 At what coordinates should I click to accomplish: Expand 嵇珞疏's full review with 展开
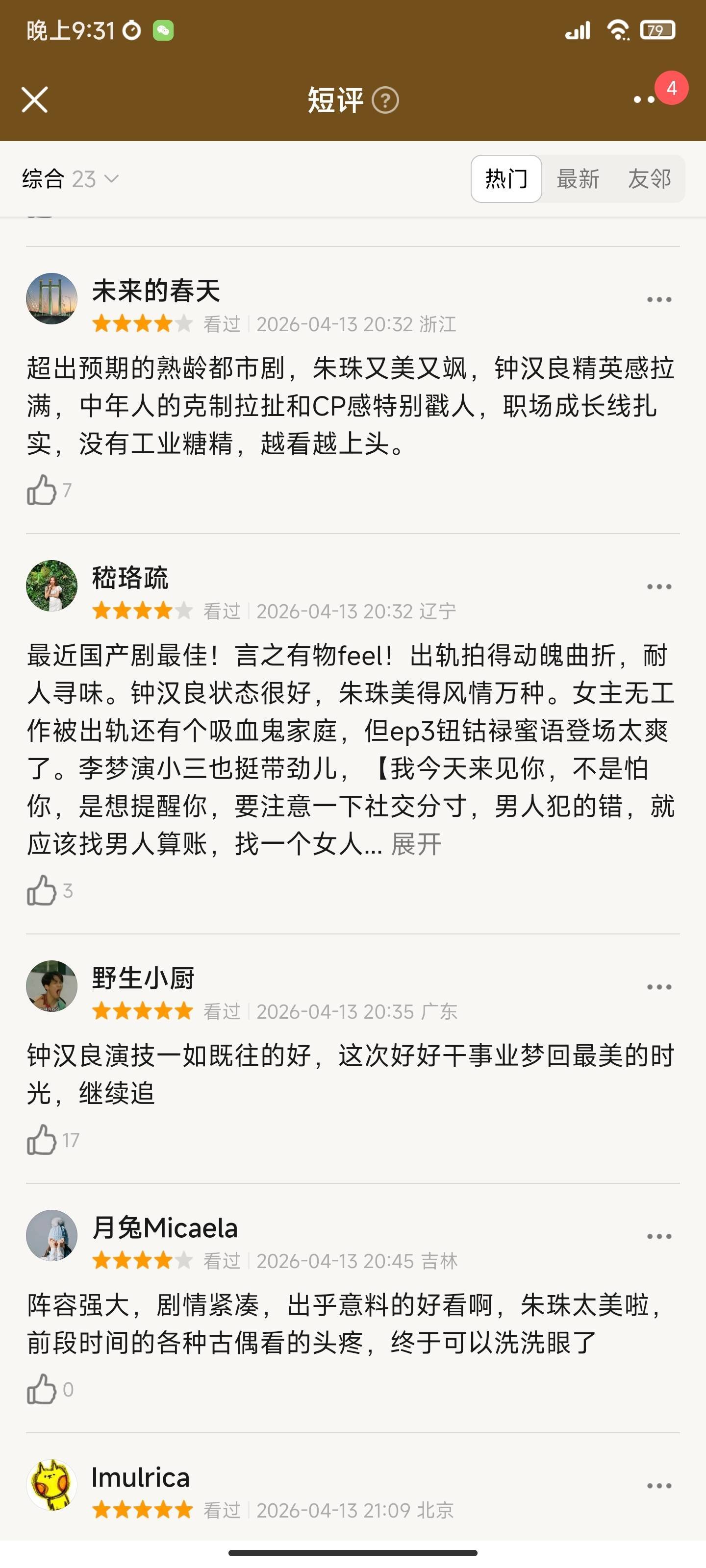[416, 844]
